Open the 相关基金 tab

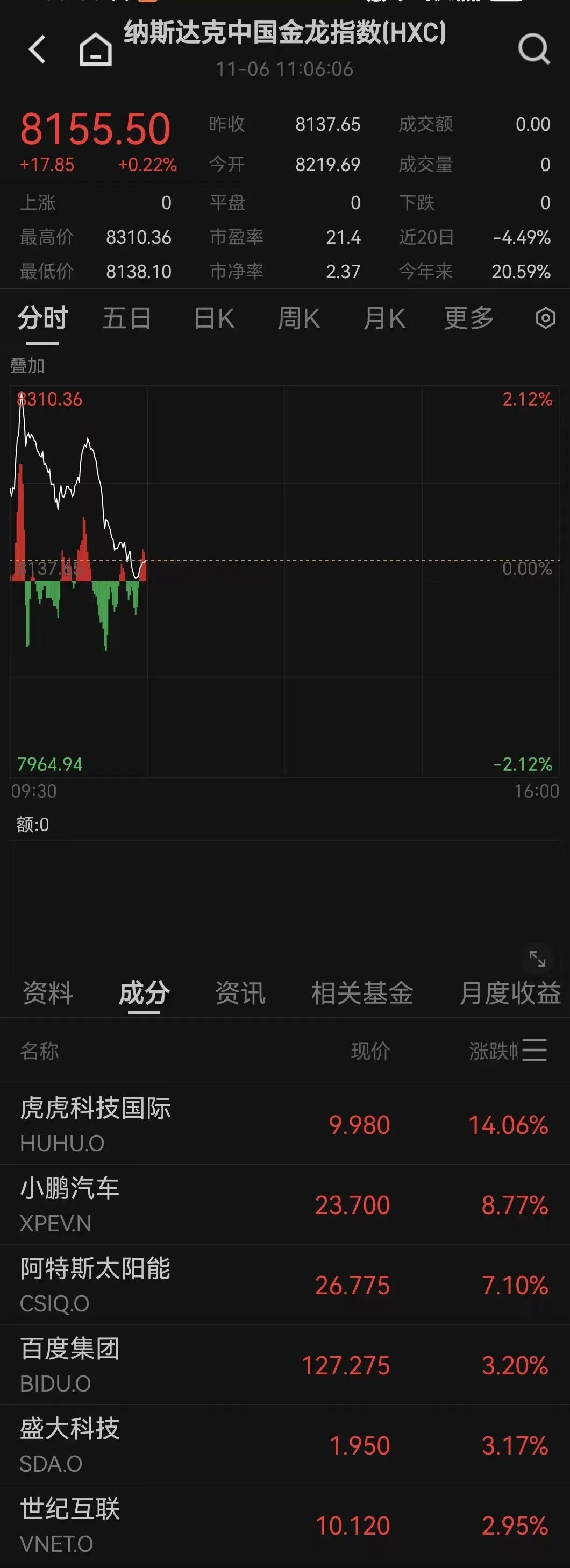(x=361, y=994)
